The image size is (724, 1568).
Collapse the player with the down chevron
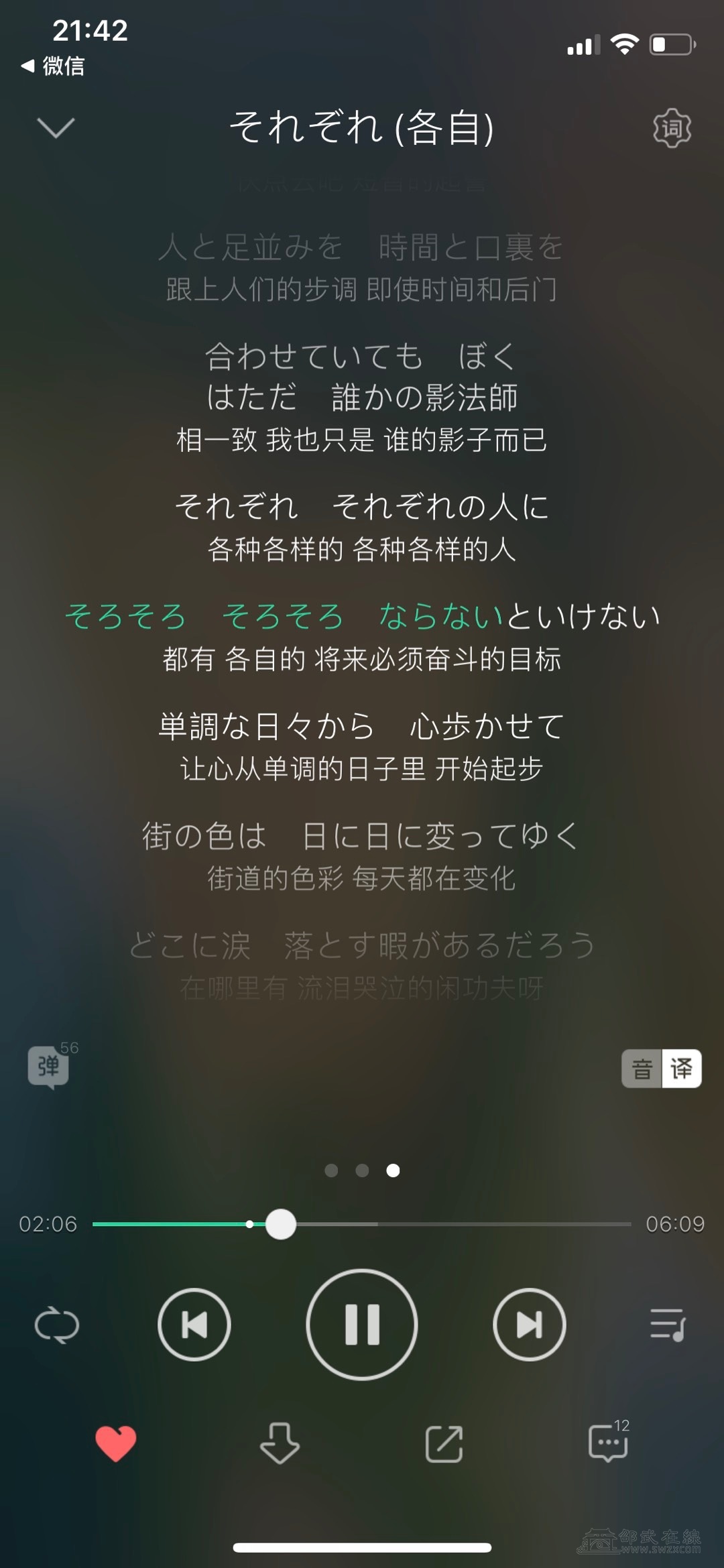pos(56,127)
